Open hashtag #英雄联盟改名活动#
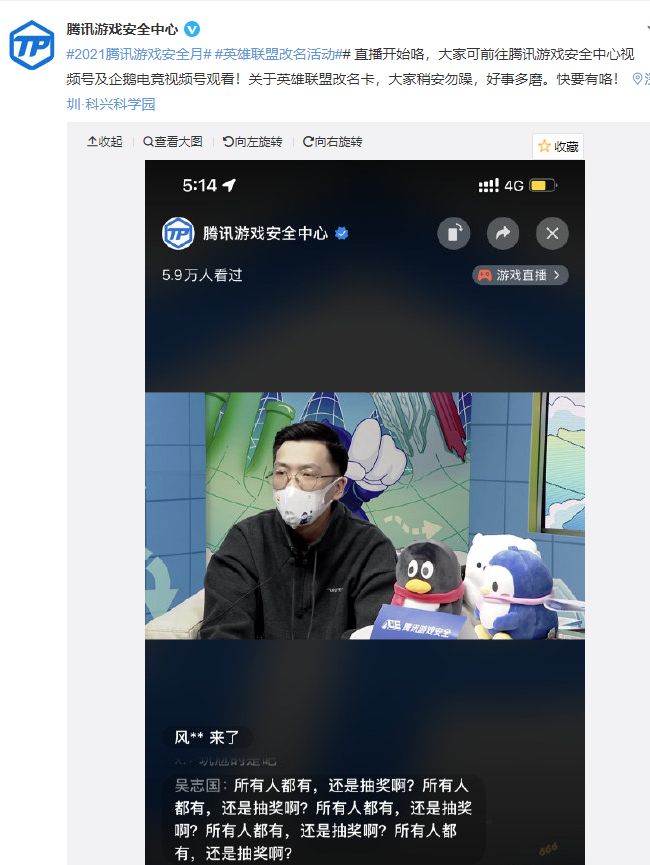 [x=281, y=54]
